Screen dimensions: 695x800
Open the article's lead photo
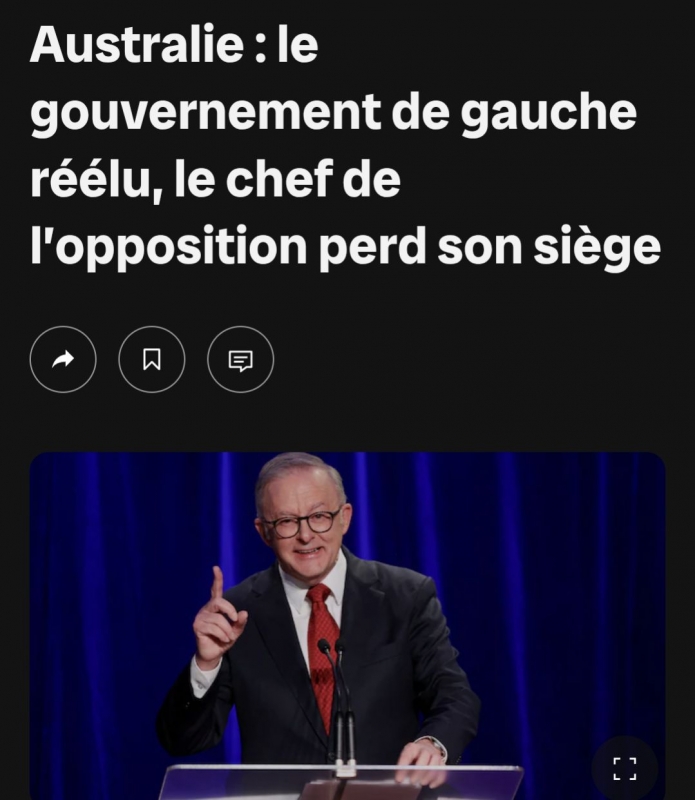tap(347, 620)
